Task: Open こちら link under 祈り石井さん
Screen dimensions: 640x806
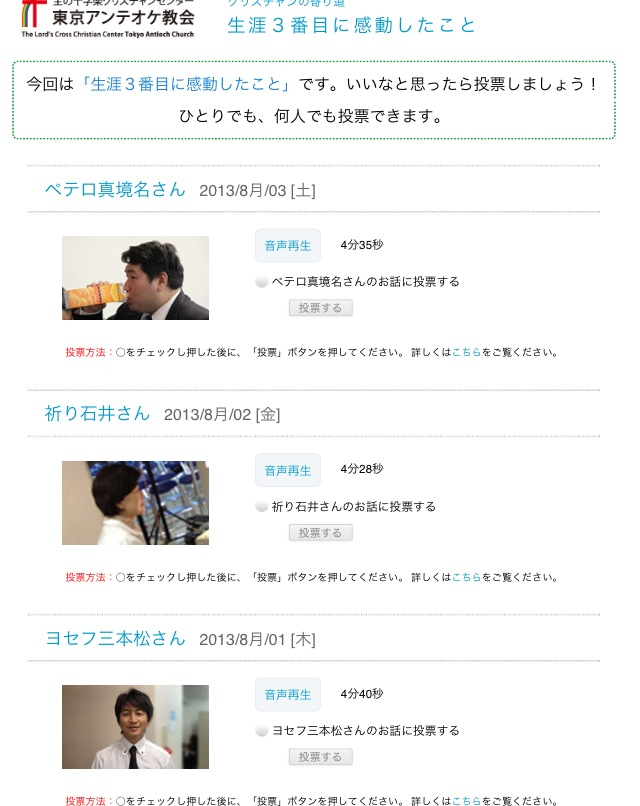Action: tap(466, 577)
